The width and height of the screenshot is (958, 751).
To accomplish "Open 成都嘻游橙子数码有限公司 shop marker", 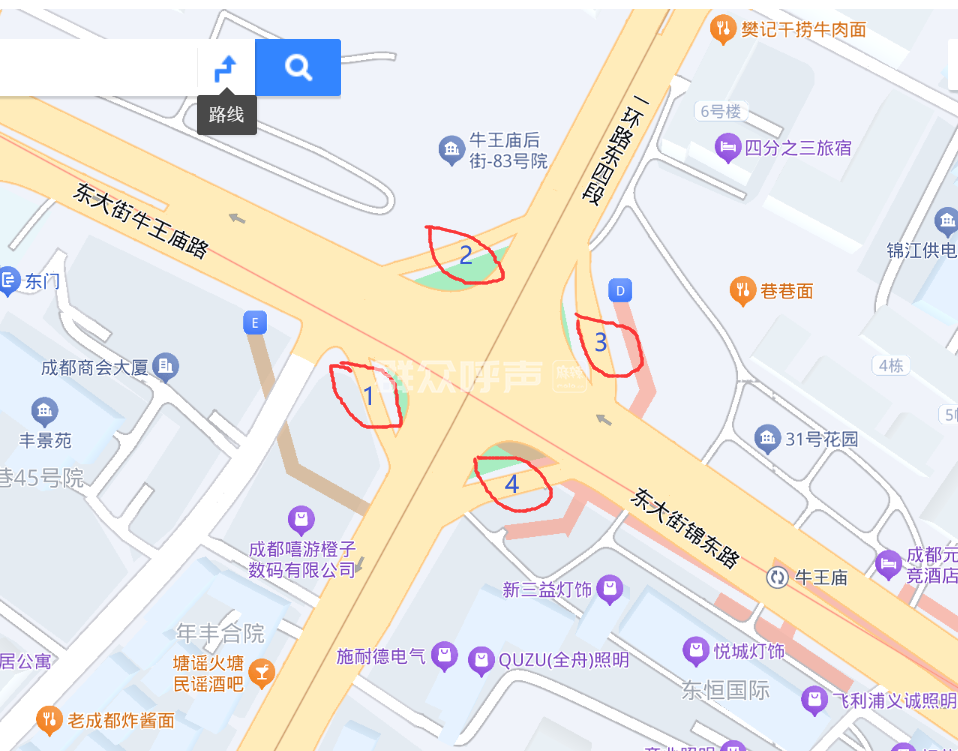I will pyautogui.click(x=301, y=519).
